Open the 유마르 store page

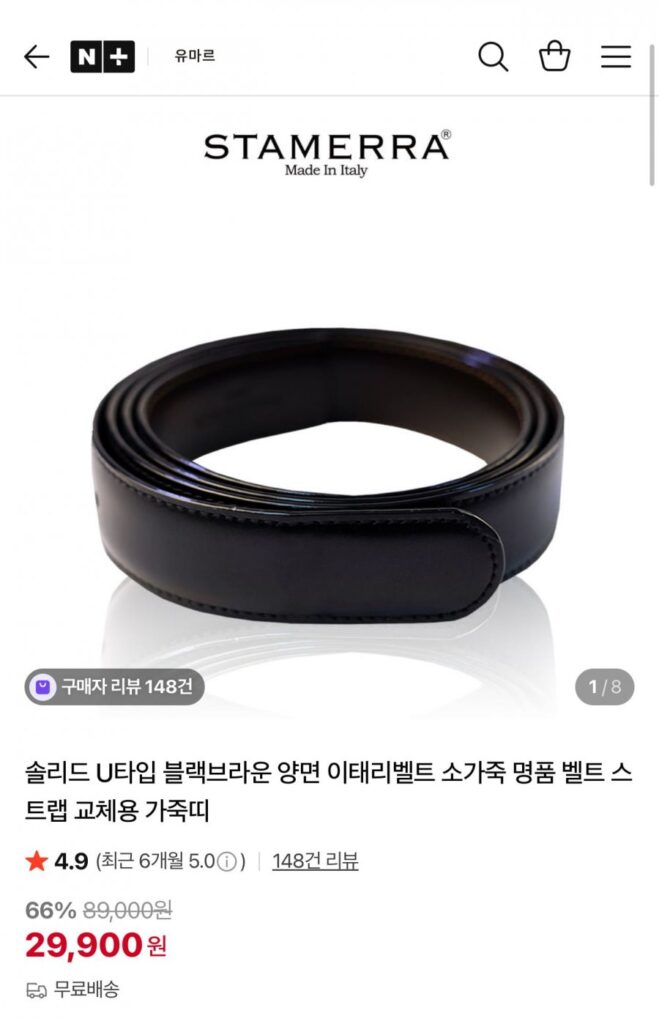(x=194, y=57)
